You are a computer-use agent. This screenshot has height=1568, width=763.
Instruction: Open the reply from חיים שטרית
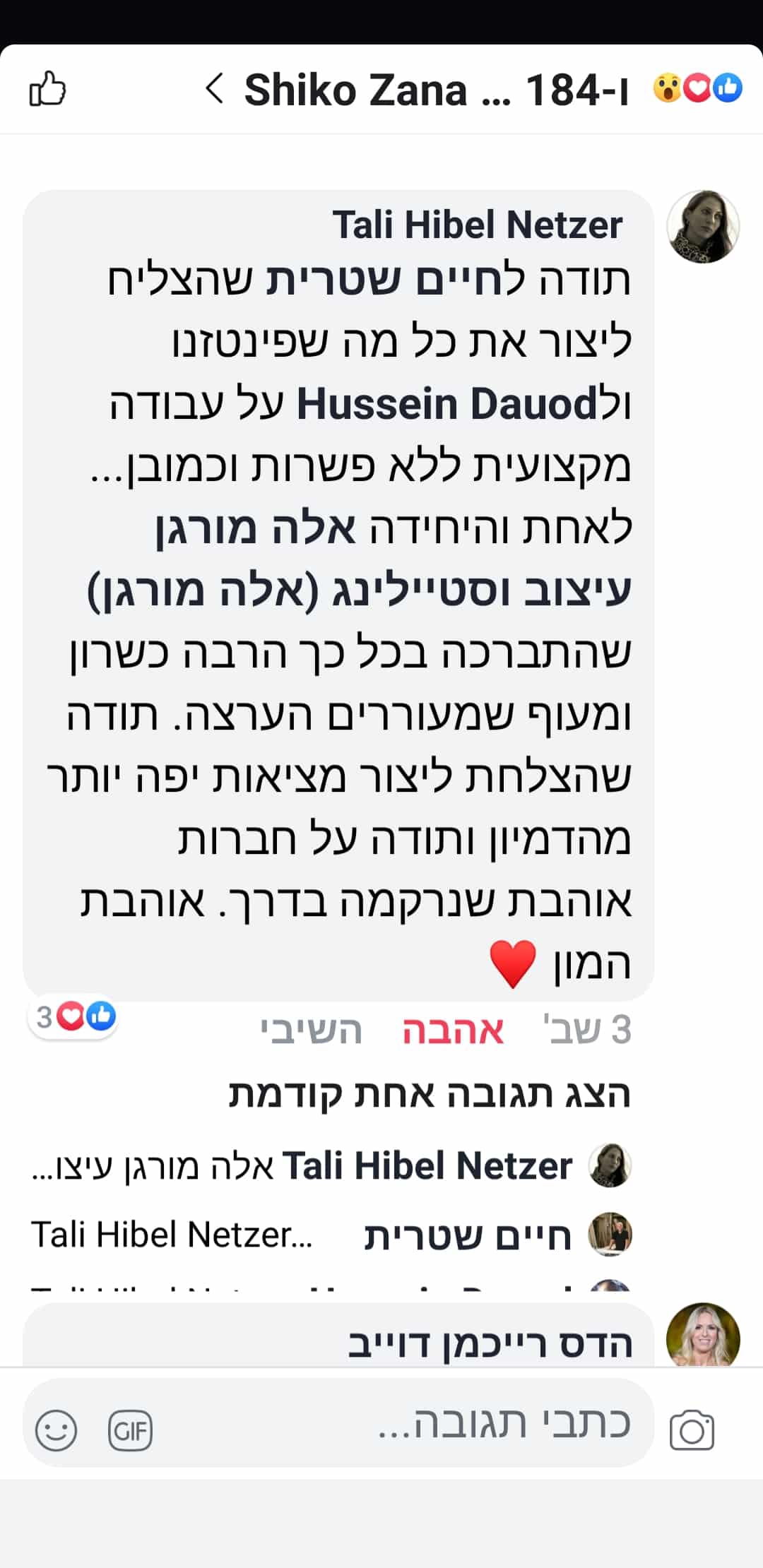[x=331, y=1235]
